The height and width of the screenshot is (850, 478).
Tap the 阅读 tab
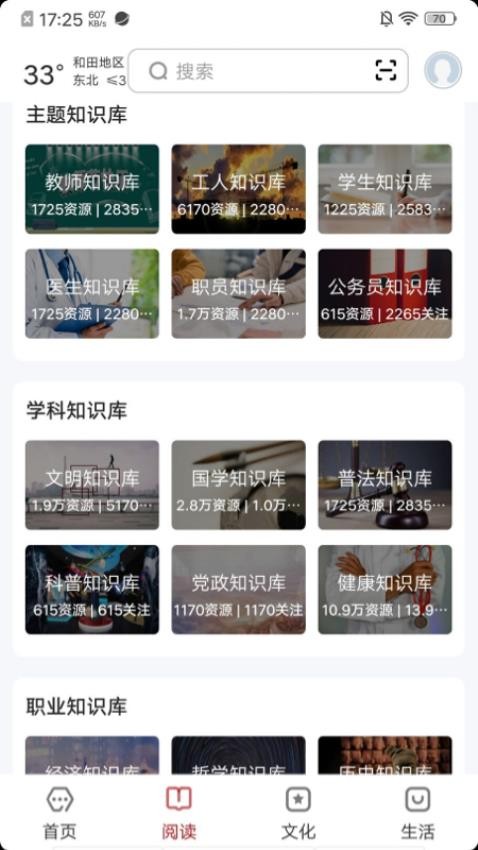[179, 812]
